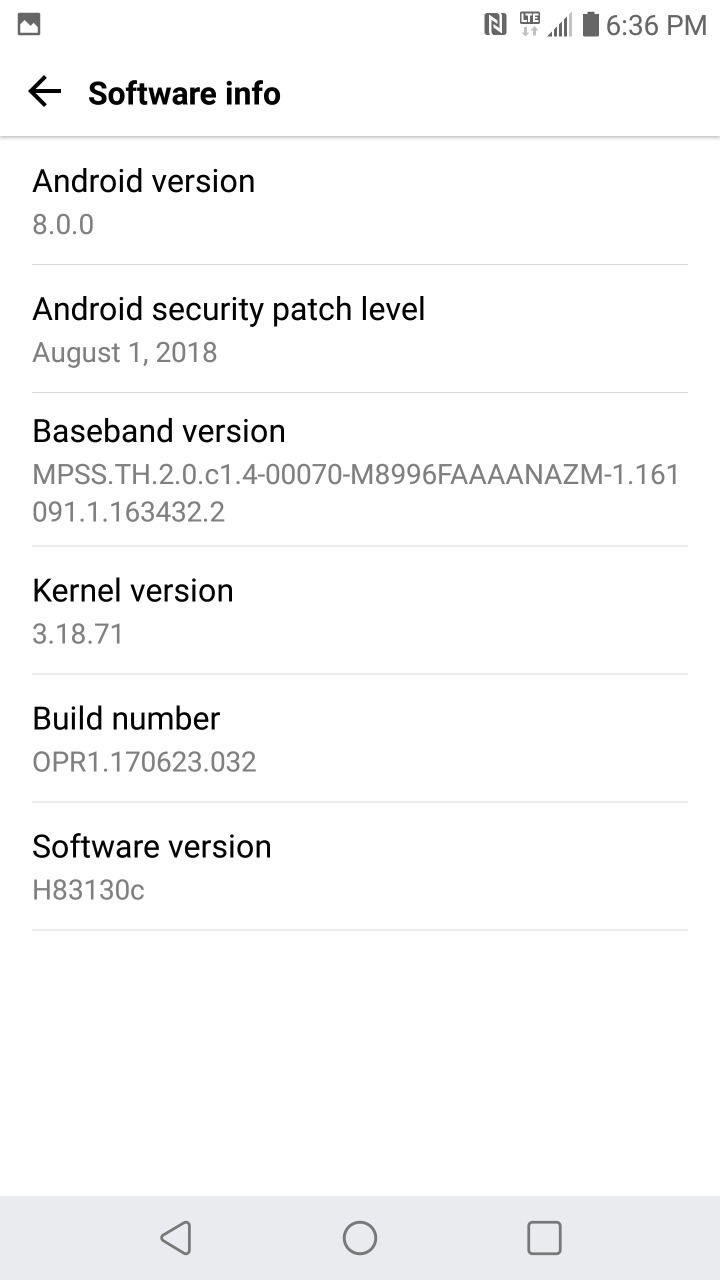Viewport: 720px width, 1280px height.
Task: Select the Baseband version row
Action: tap(360, 470)
